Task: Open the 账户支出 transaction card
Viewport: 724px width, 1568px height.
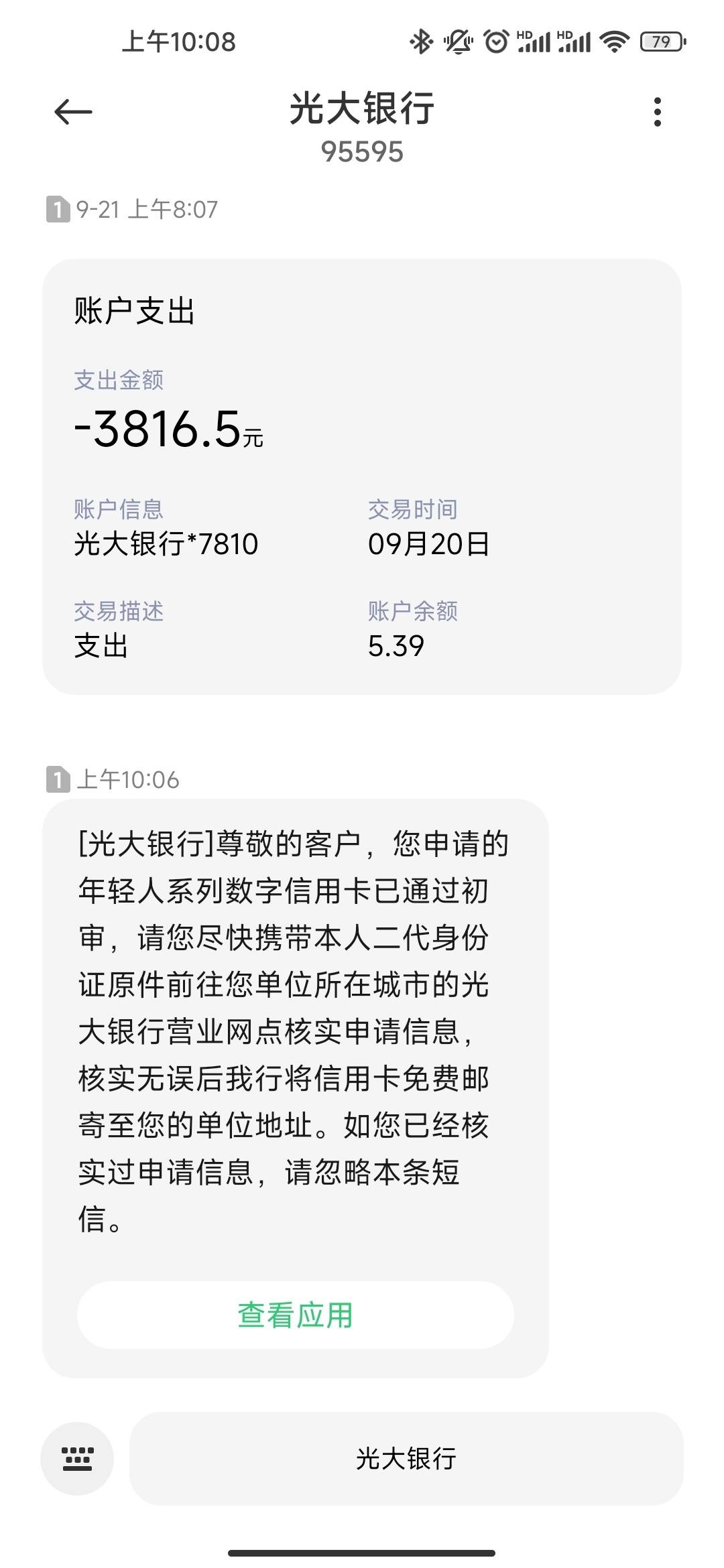Action: [362, 476]
